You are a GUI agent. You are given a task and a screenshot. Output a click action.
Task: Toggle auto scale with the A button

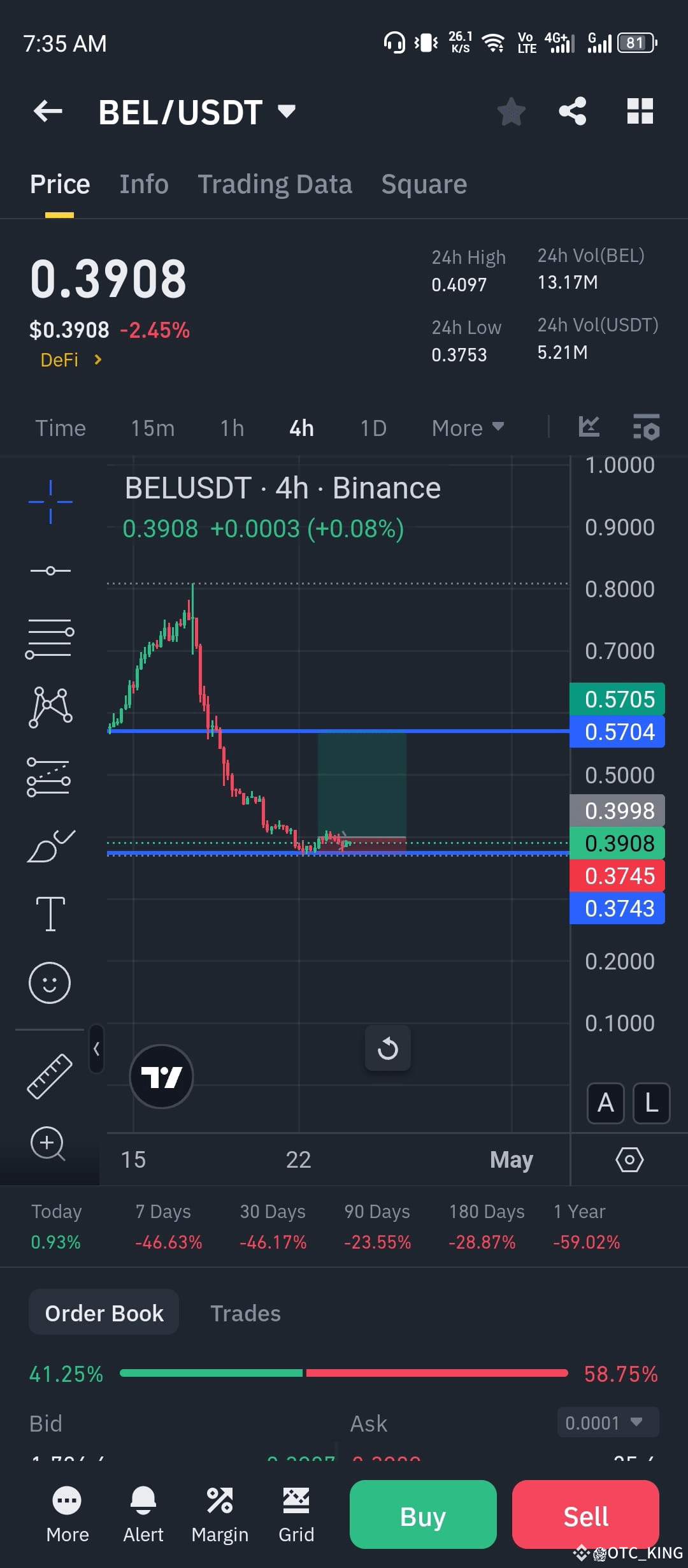pos(605,1103)
